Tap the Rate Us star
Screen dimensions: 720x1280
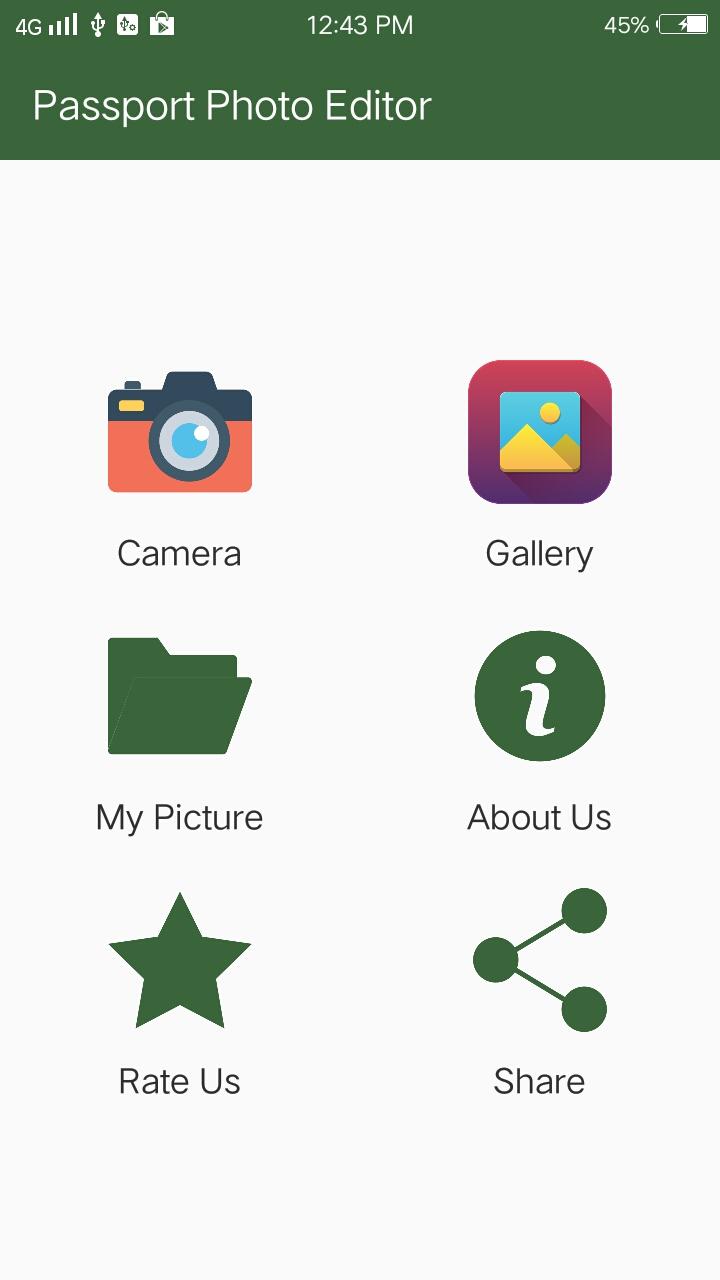click(x=180, y=960)
